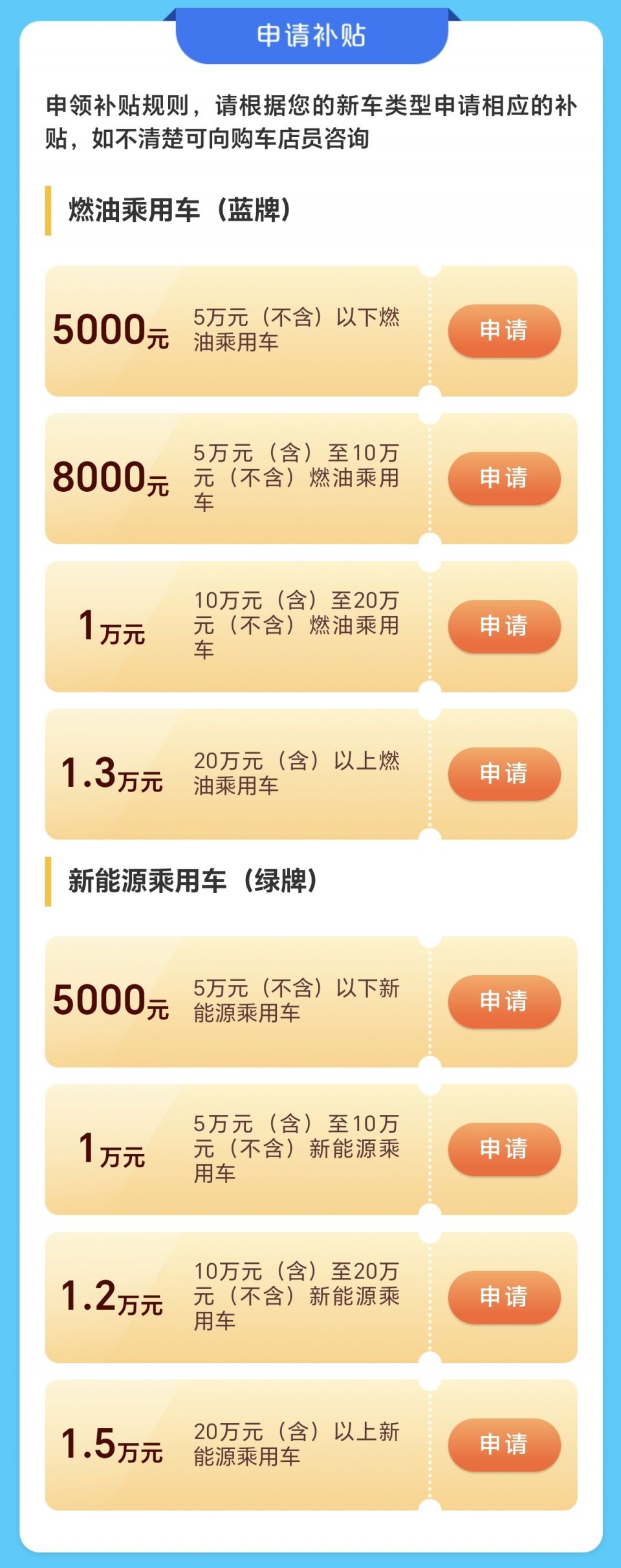Viewport: 621px width, 1568px height.
Task: Apply for 1.3万元 燃油乘用车 subsidy
Action: (504, 773)
